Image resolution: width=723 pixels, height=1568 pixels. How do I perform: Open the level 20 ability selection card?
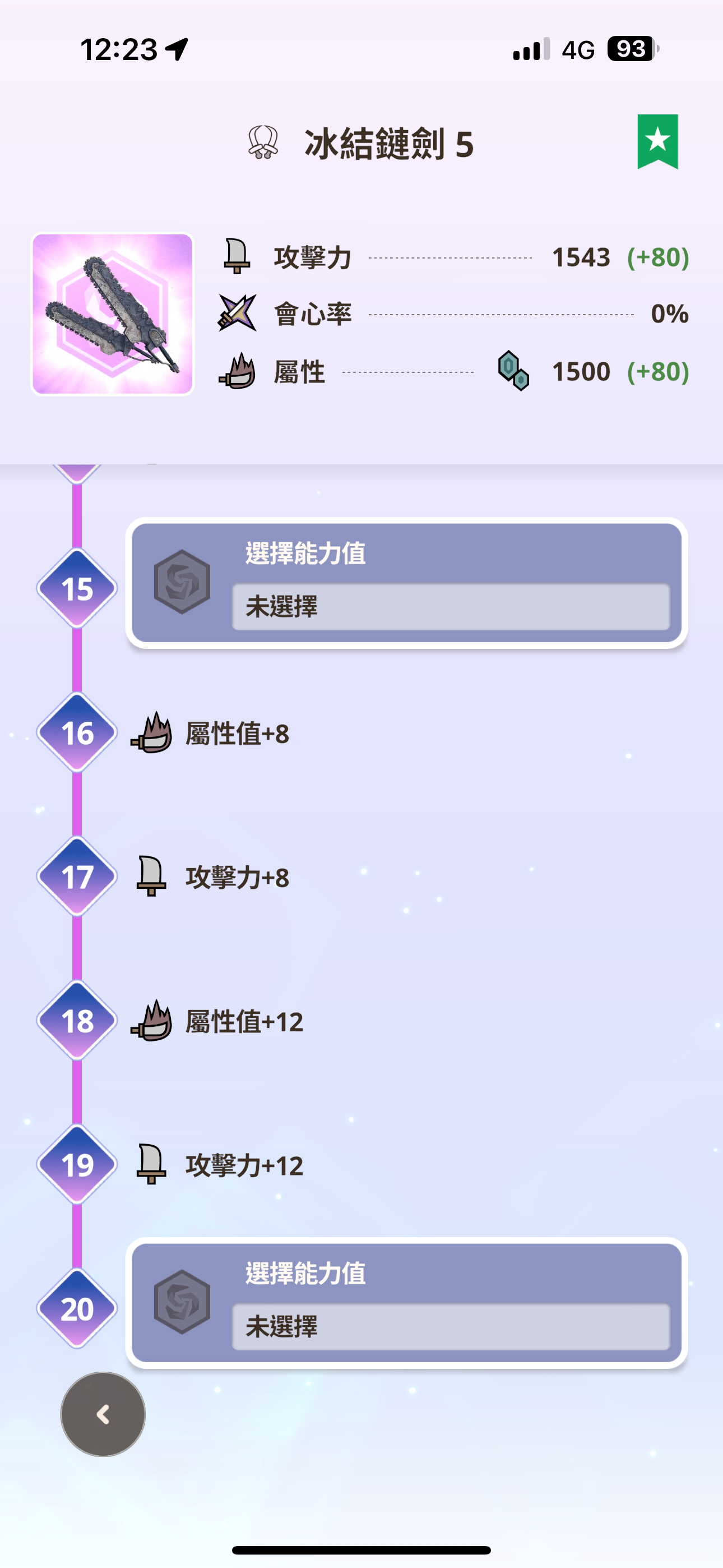pyautogui.click(x=406, y=1303)
